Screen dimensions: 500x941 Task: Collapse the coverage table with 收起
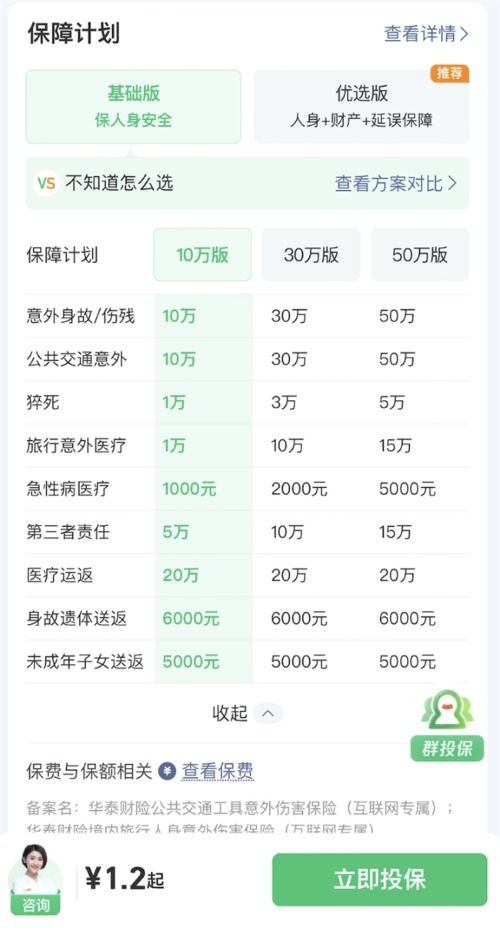[x=247, y=713]
